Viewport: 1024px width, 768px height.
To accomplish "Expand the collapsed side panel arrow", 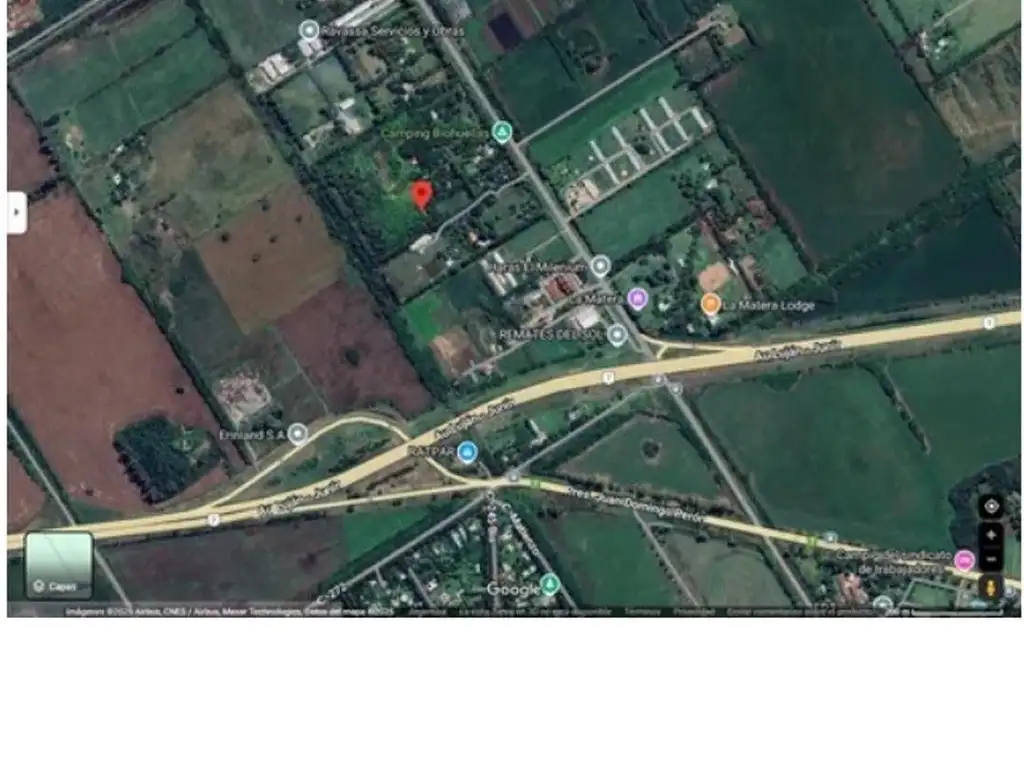I will tap(16, 212).
